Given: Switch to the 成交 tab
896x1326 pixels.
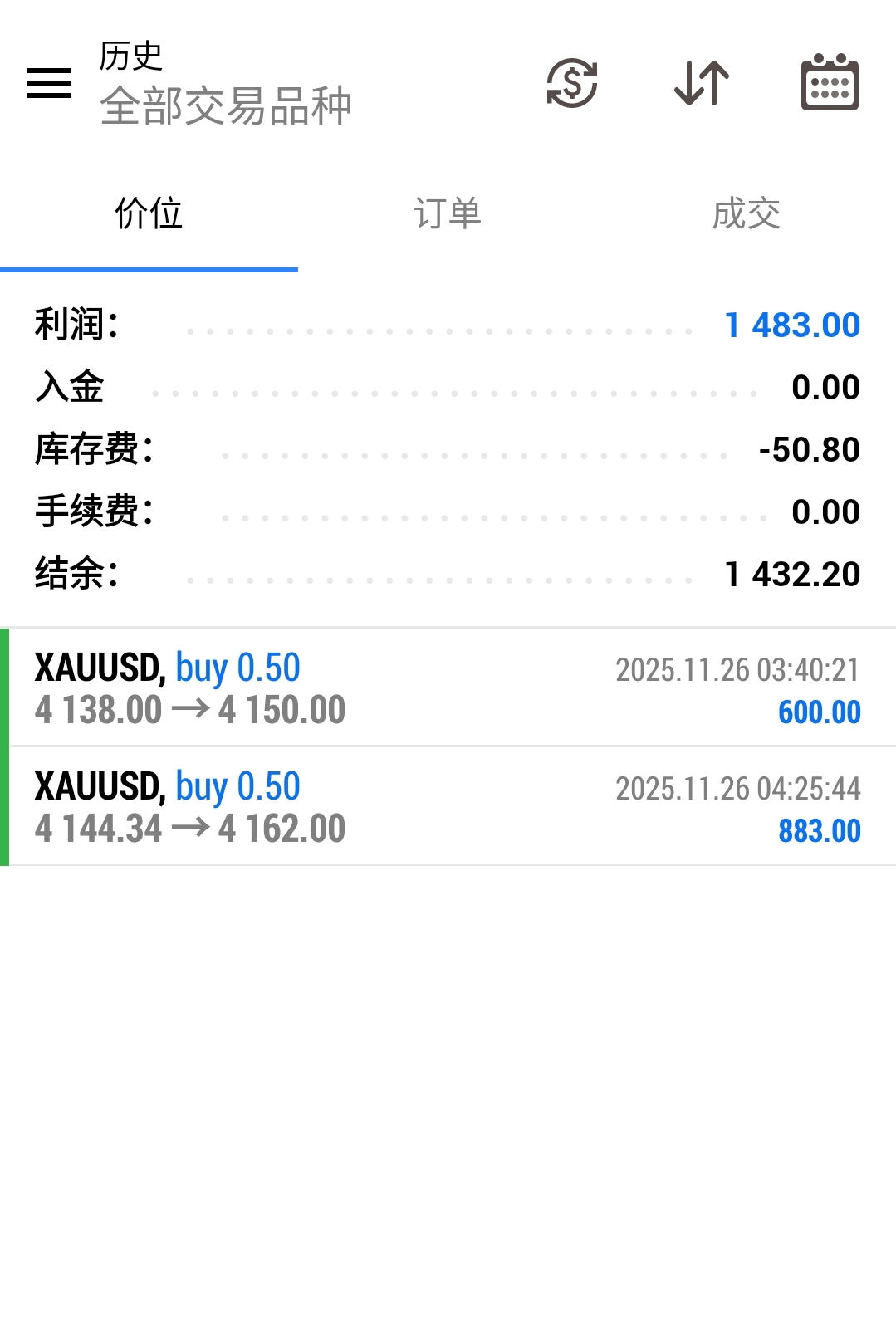Looking at the screenshot, I should coord(746,214).
